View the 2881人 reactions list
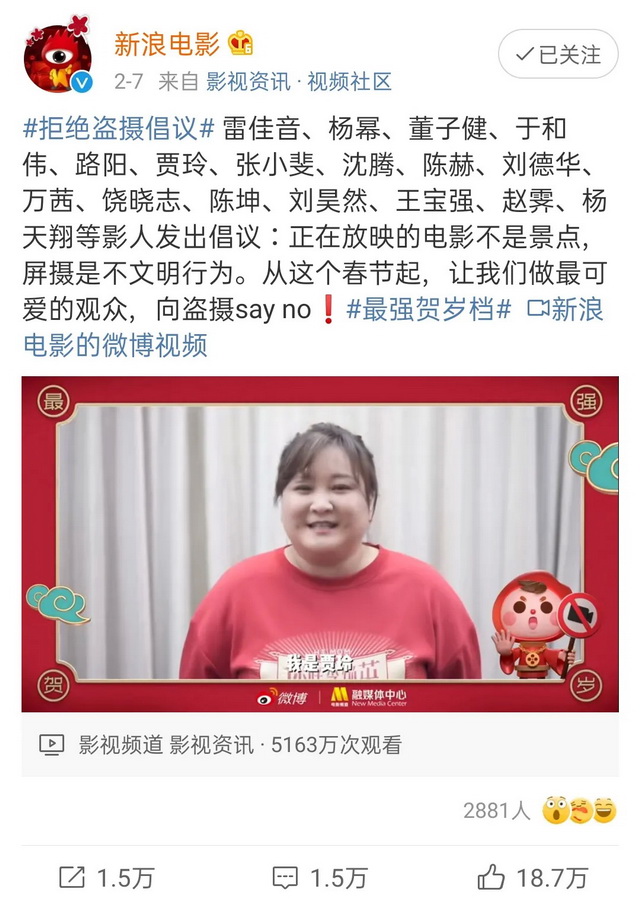This screenshot has width=640, height=907. [x=540, y=810]
